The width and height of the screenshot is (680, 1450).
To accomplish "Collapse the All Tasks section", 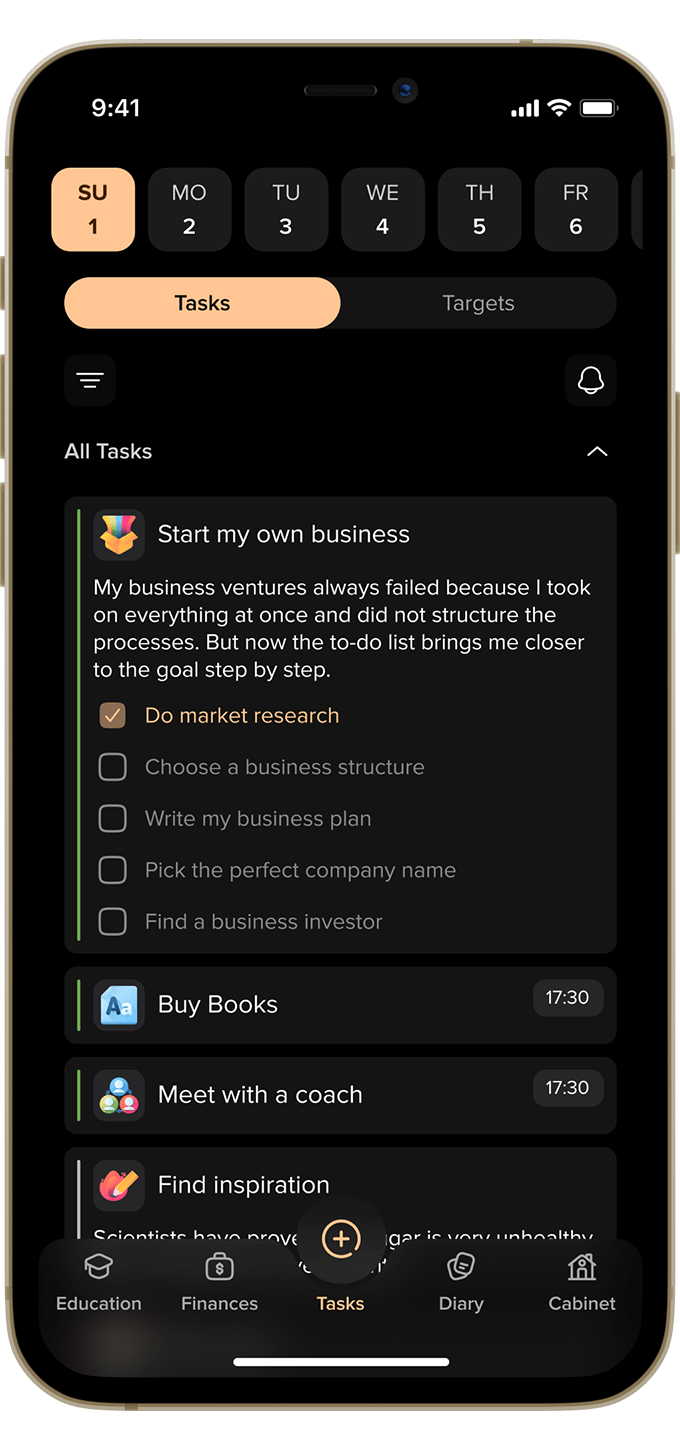I will 597,452.
